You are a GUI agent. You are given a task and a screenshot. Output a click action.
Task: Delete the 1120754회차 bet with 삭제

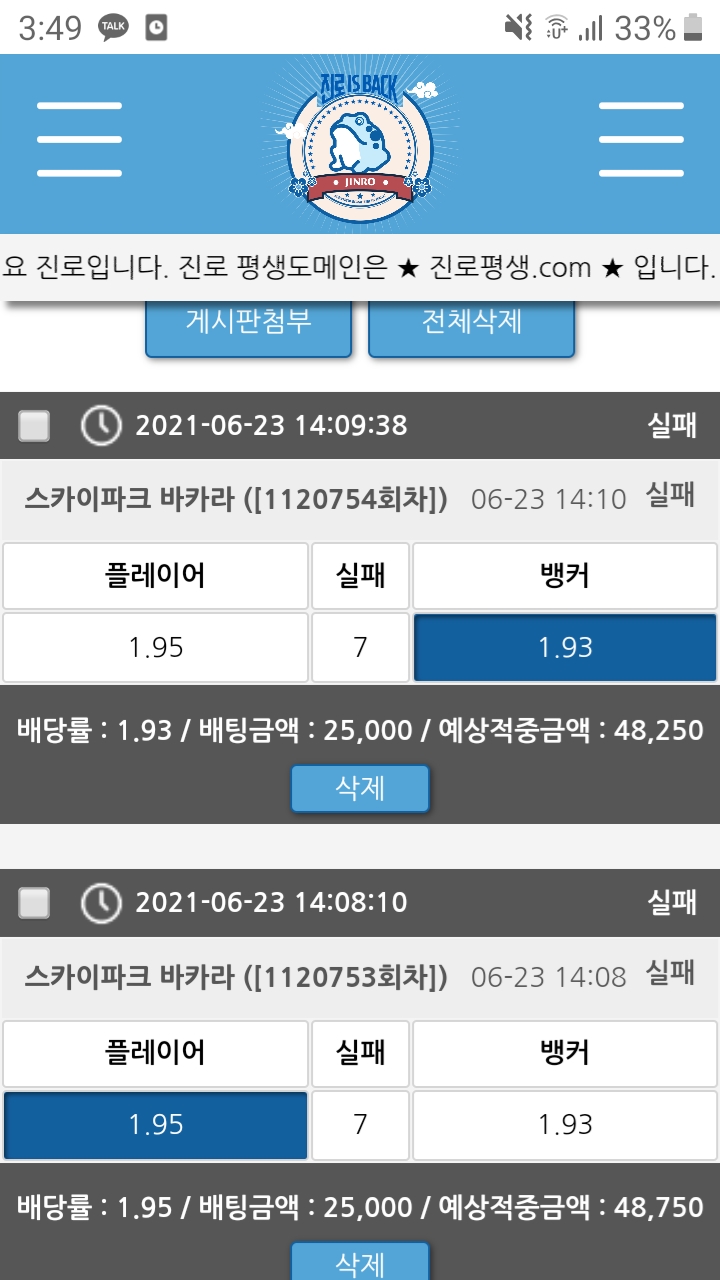(x=360, y=789)
